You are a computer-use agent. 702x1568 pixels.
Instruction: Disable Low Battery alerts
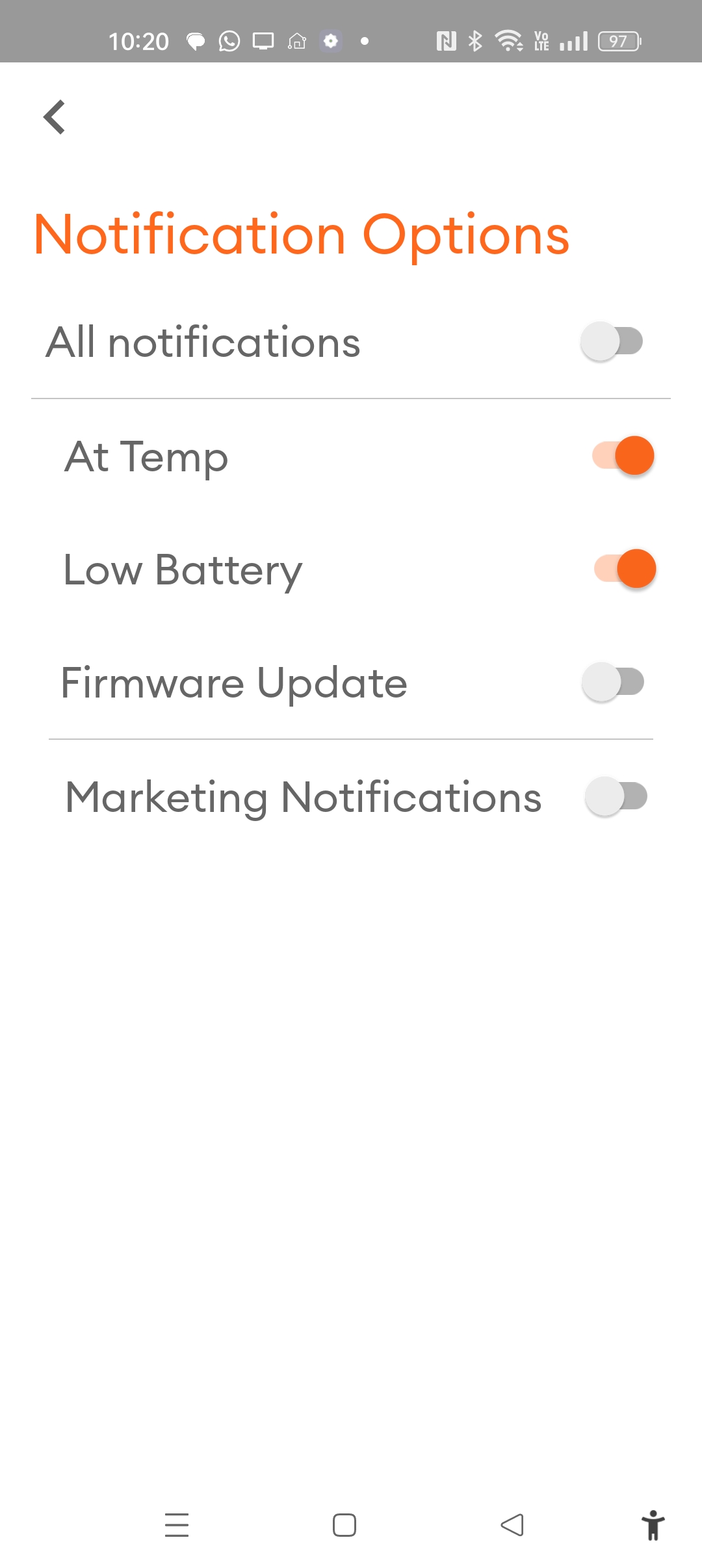pos(625,569)
